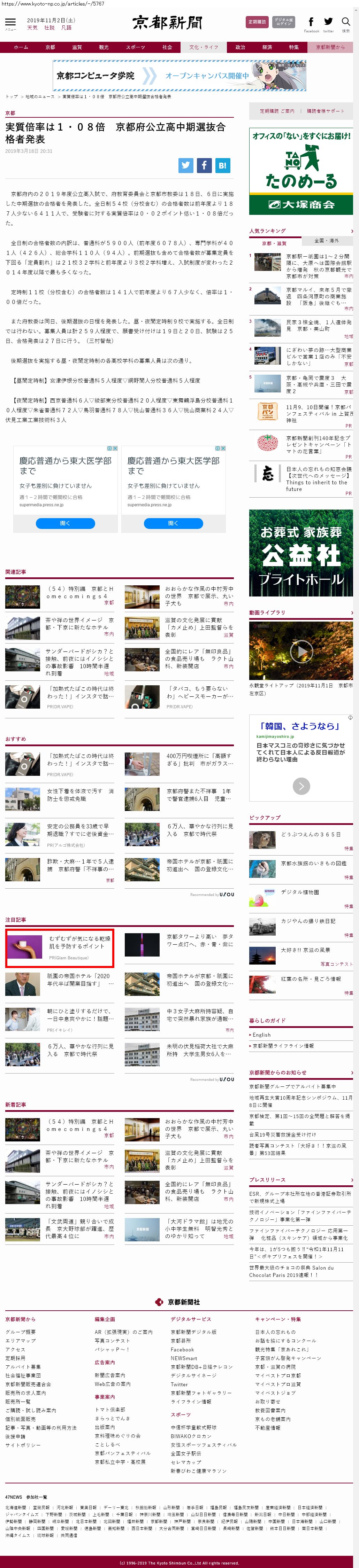This screenshot has width=359, height=1568.
Task: Open the 定期購読 subscription button
Action: click(x=257, y=22)
